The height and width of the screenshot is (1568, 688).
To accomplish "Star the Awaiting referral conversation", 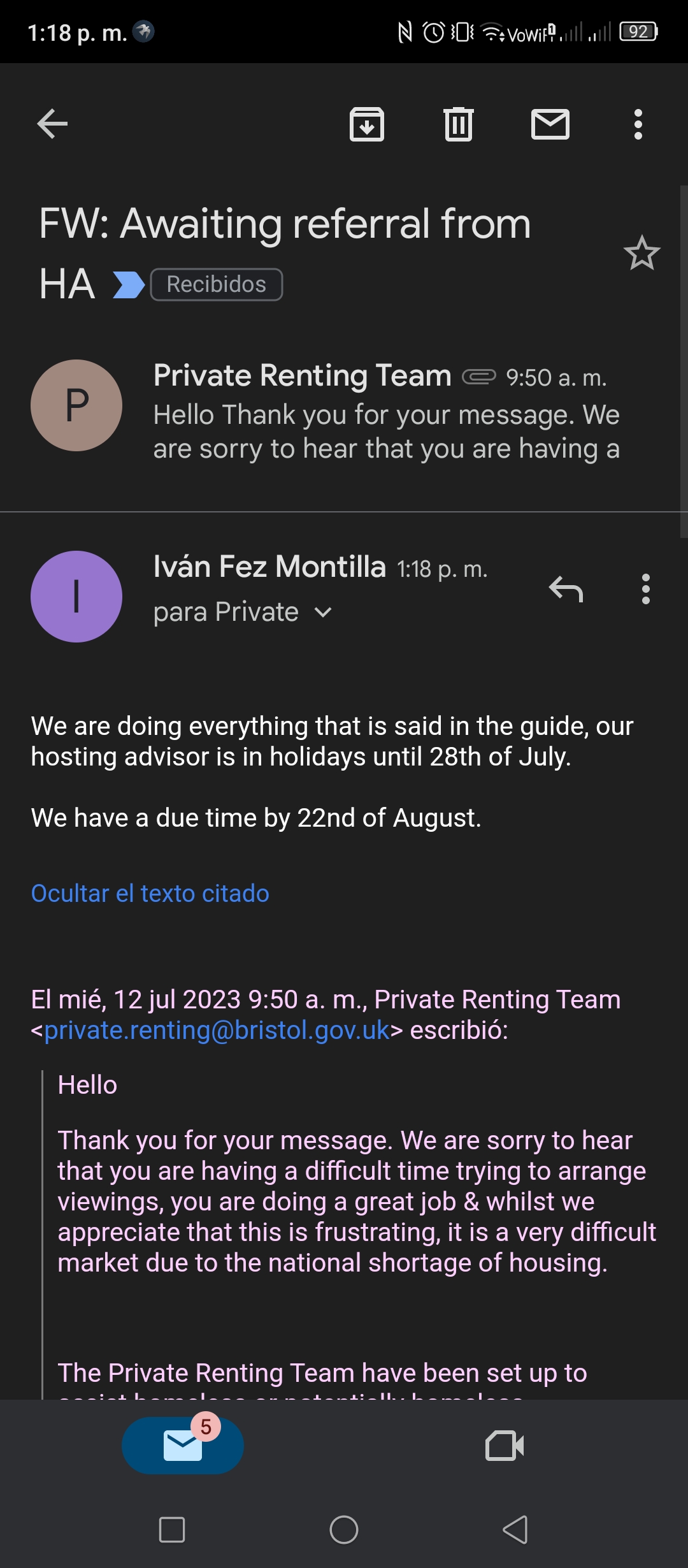I will pyautogui.click(x=641, y=253).
